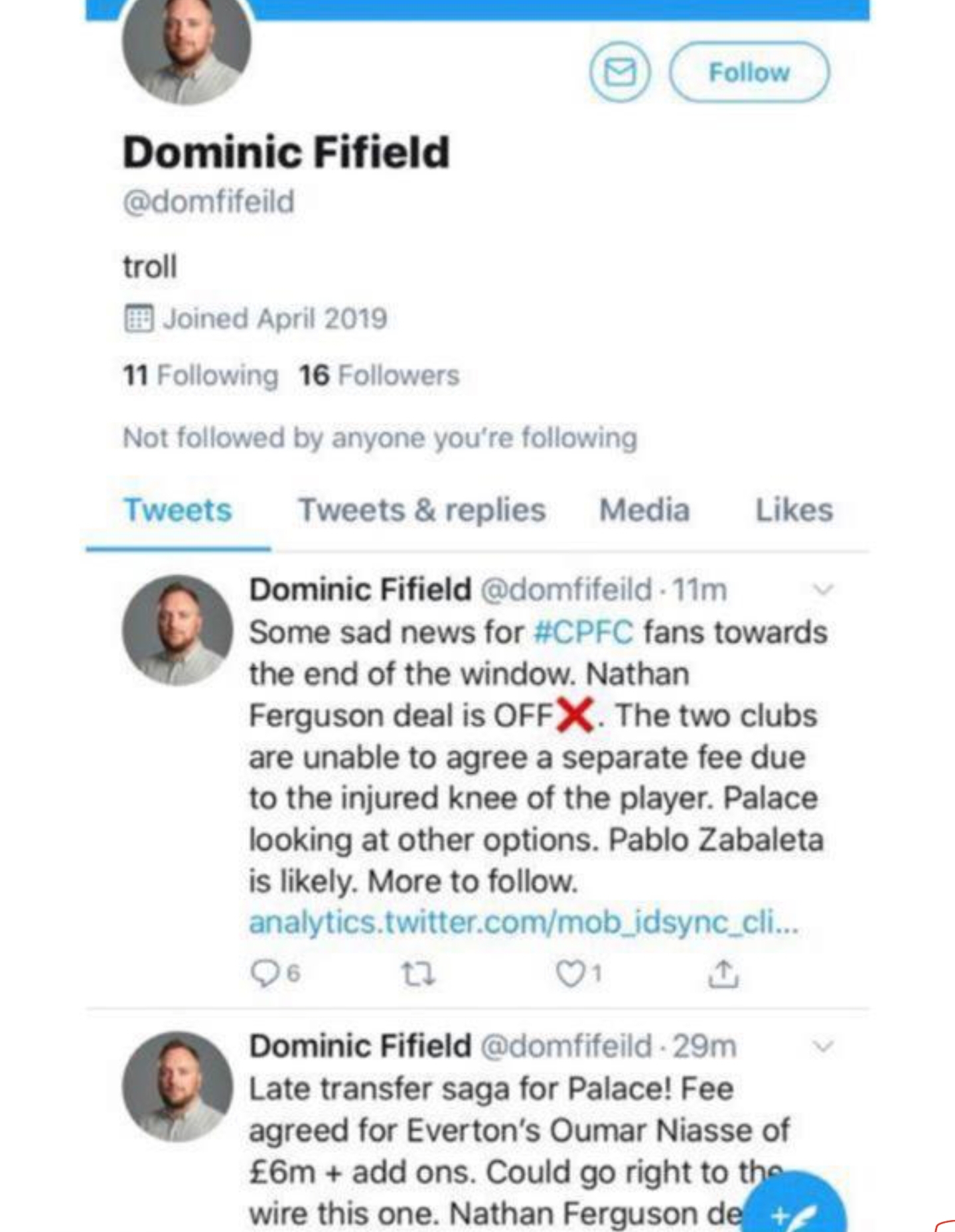Image resolution: width=955 pixels, height=1232 pixels.
Task: Open the analytics.twitter.com link
Action: click(523, 923)
